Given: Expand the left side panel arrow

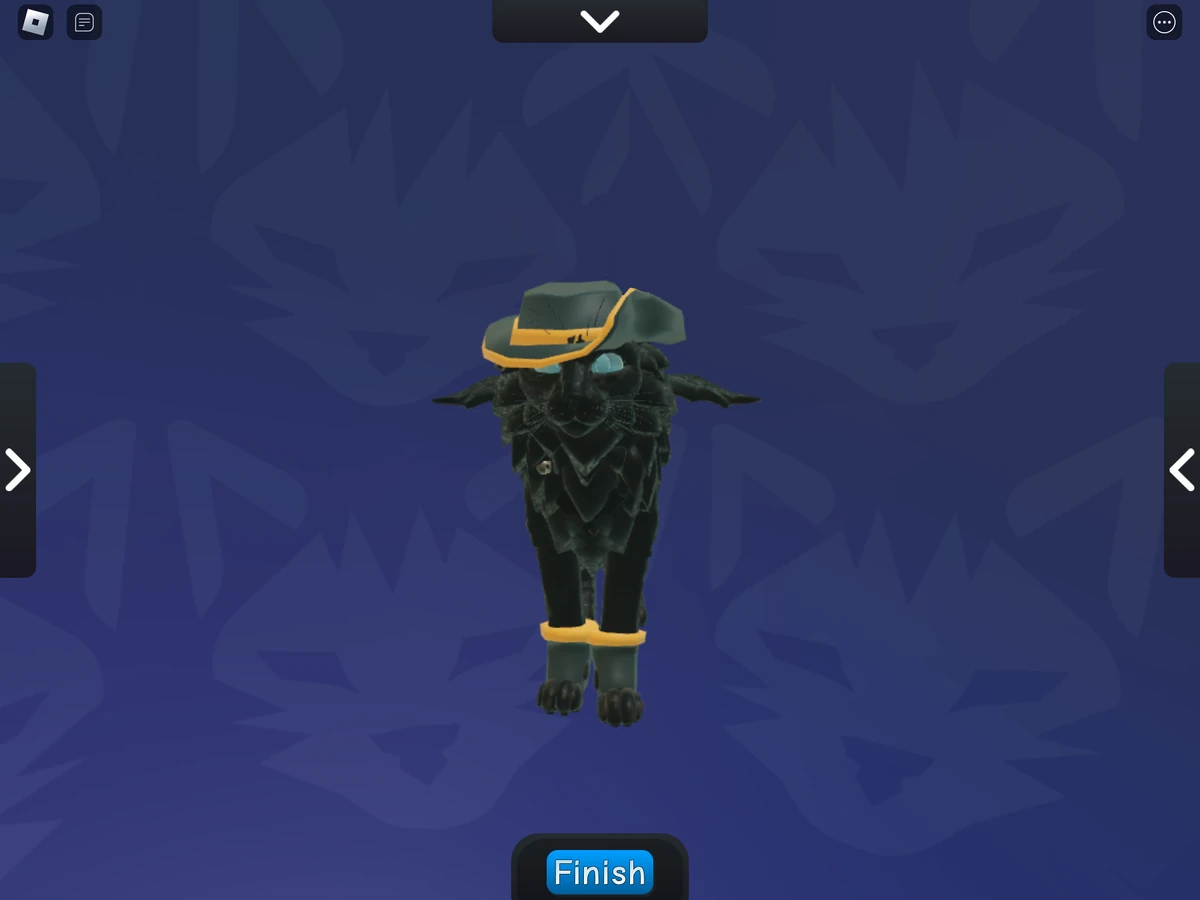Looking at the screenshot, I should 17,470.
